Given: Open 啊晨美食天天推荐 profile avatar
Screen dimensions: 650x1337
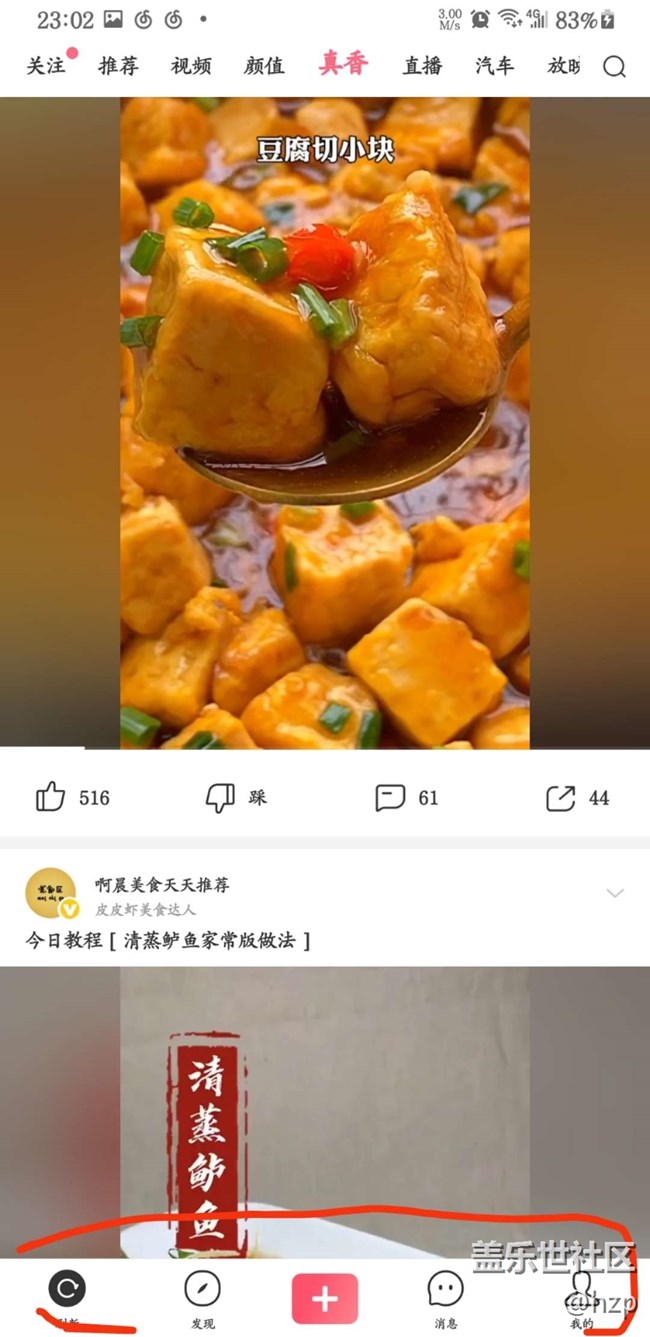Looking at the screenshot, I should 51,893.
